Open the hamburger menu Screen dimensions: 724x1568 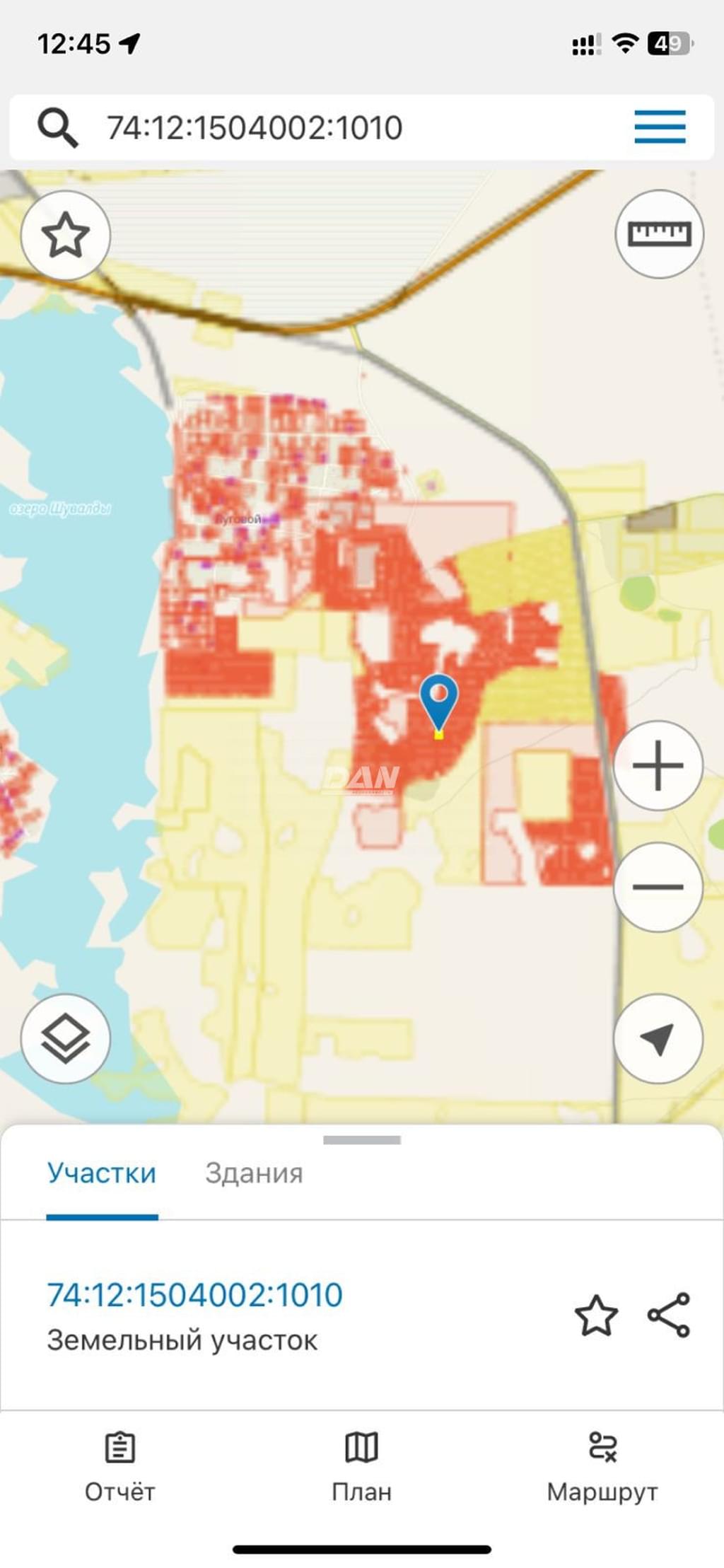click(660, 127)
